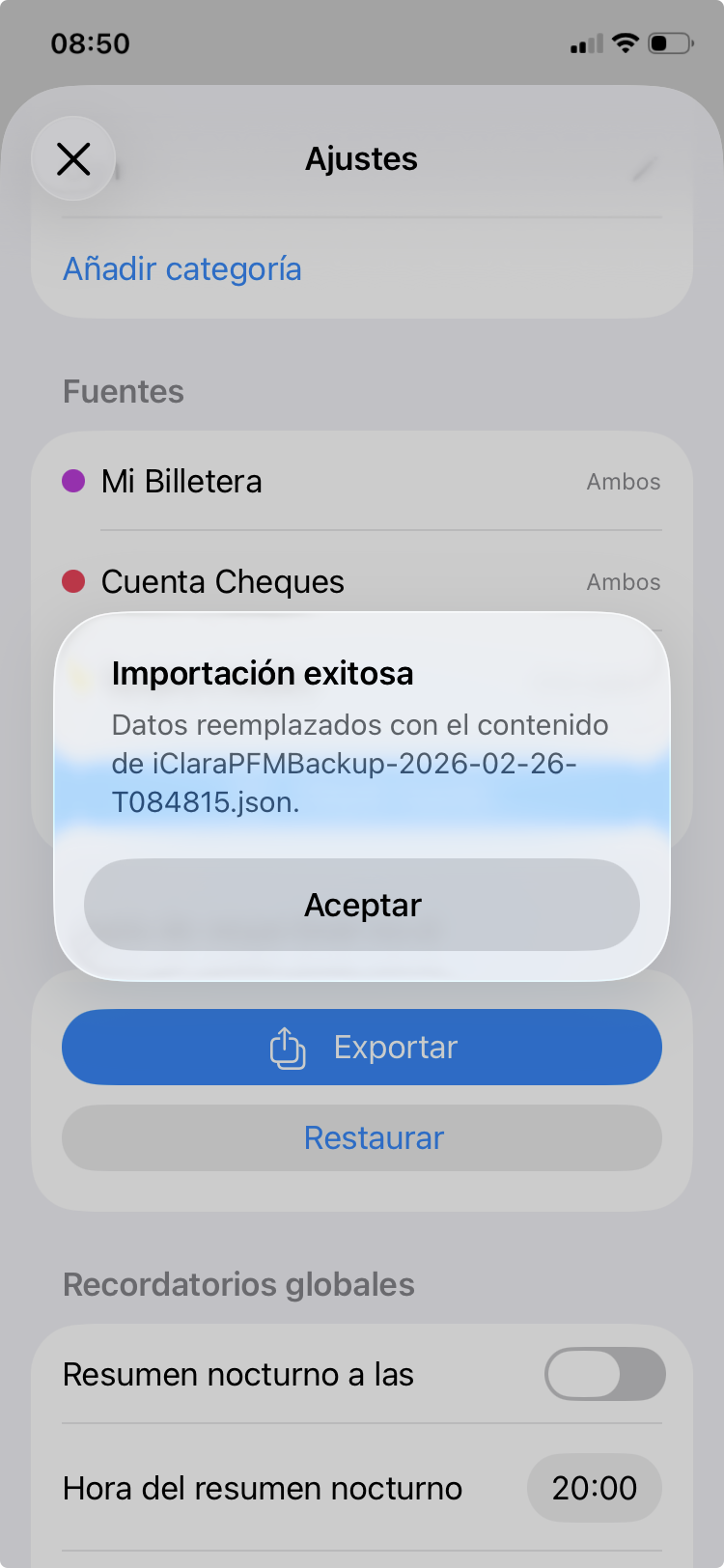Open the 20:00 time picker
Screen dimensions: 724x1568
coord(594,1488)
